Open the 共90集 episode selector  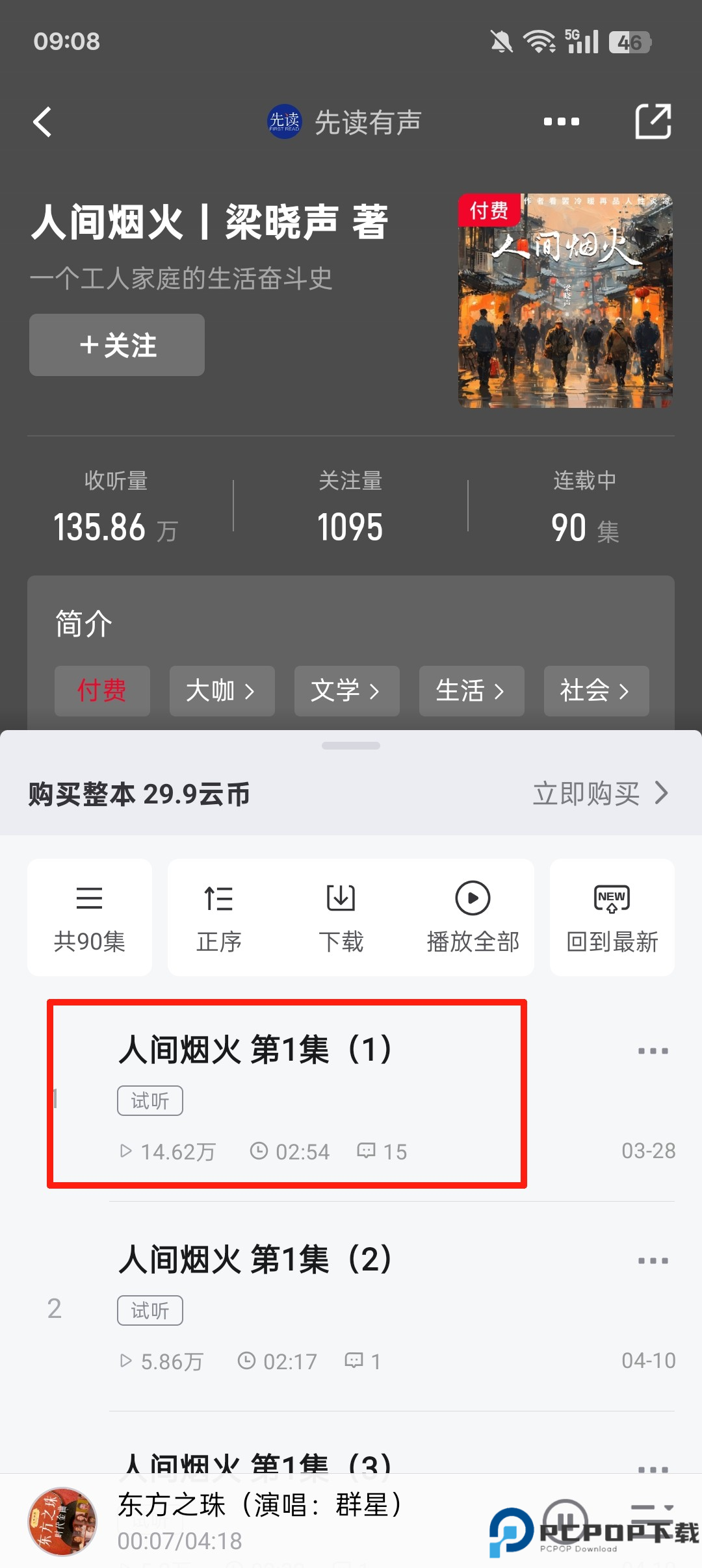tap(90, 917)
